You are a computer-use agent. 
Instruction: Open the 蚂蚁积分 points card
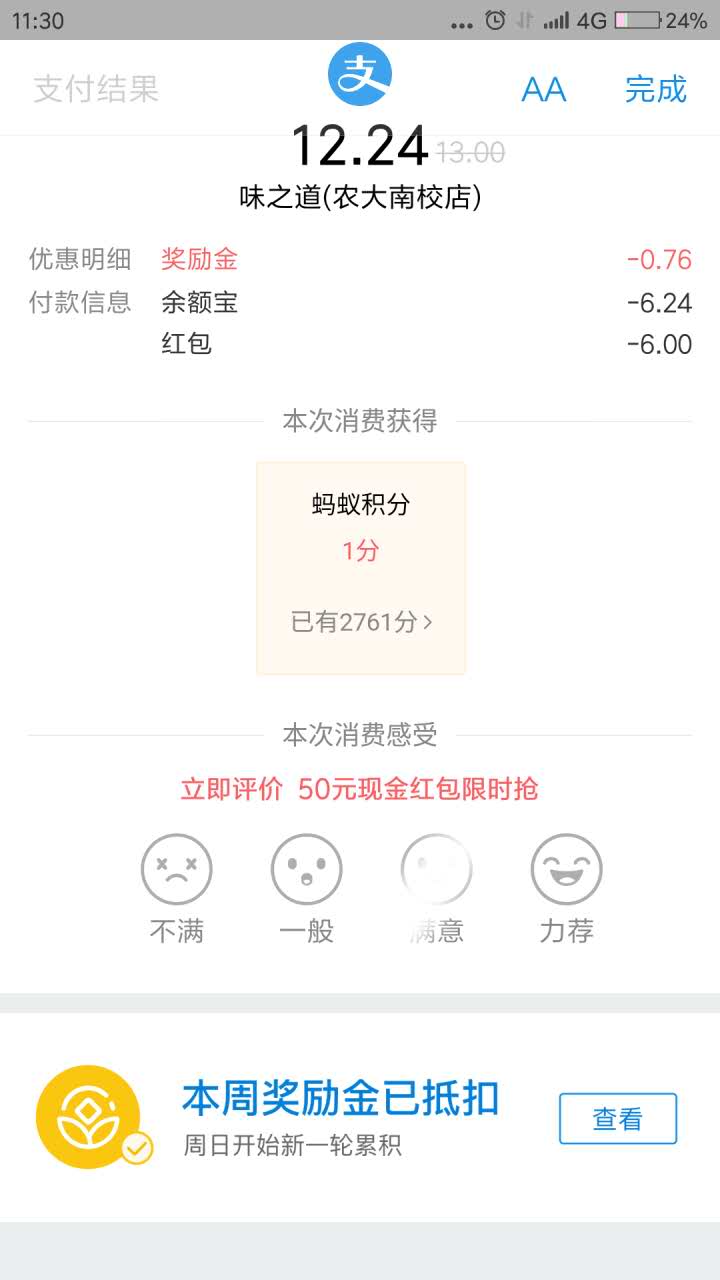pyautogui.click(x=361, y=568)
